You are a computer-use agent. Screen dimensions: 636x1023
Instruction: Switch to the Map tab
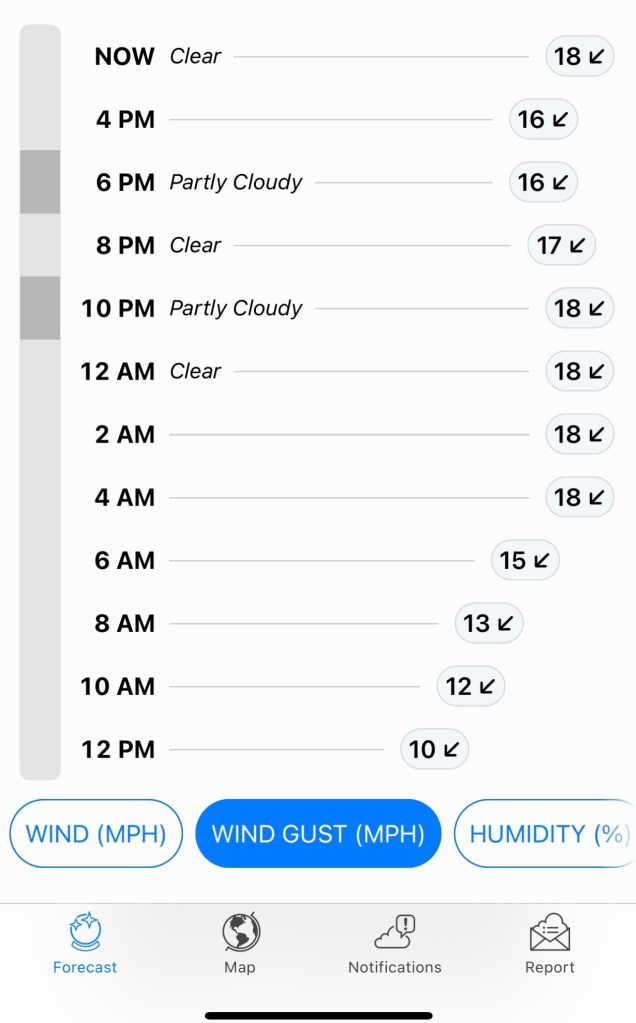point(240,944)
